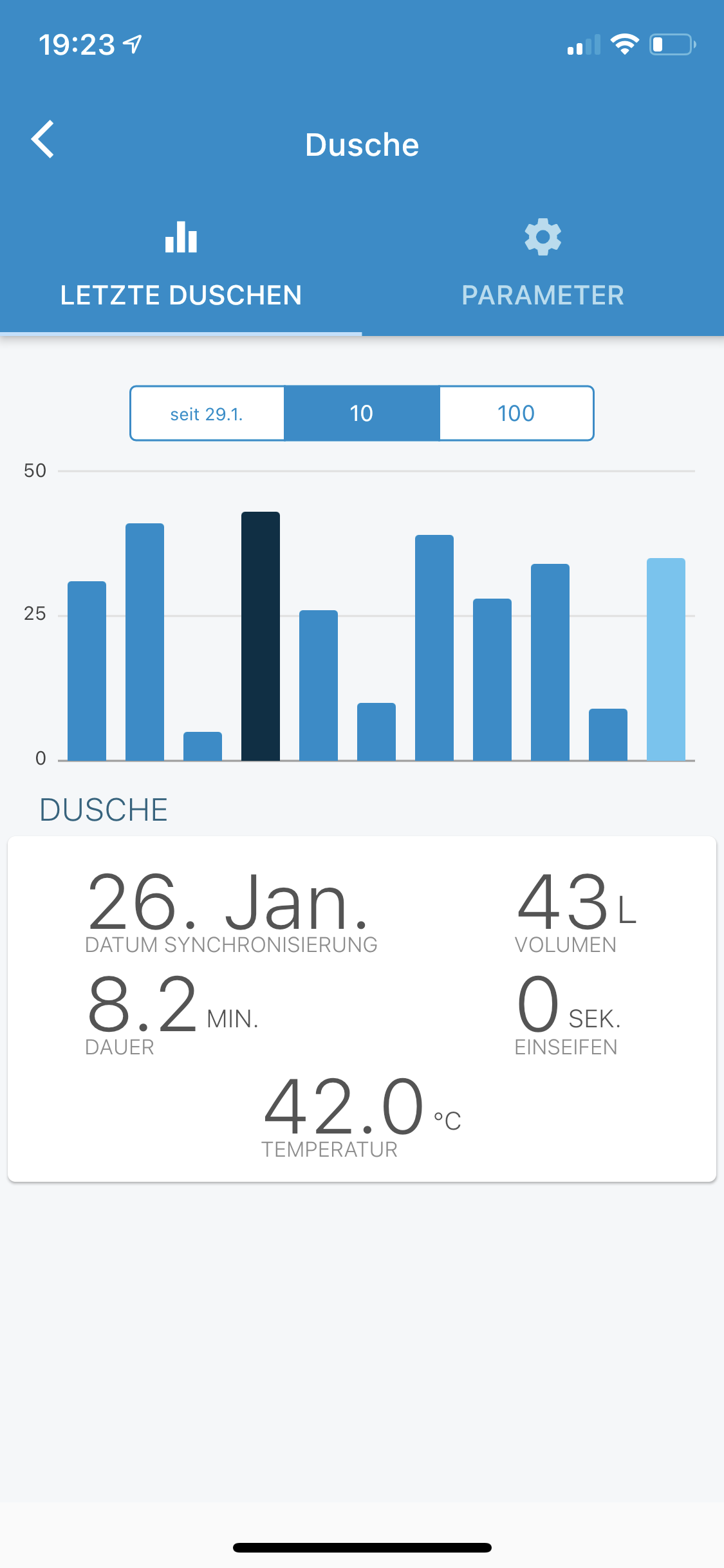Image resolution: width=724 pixels, height=1568 pixels.
Task: Select the 'seit 29.1.' range segment
Action: point(207,414)
